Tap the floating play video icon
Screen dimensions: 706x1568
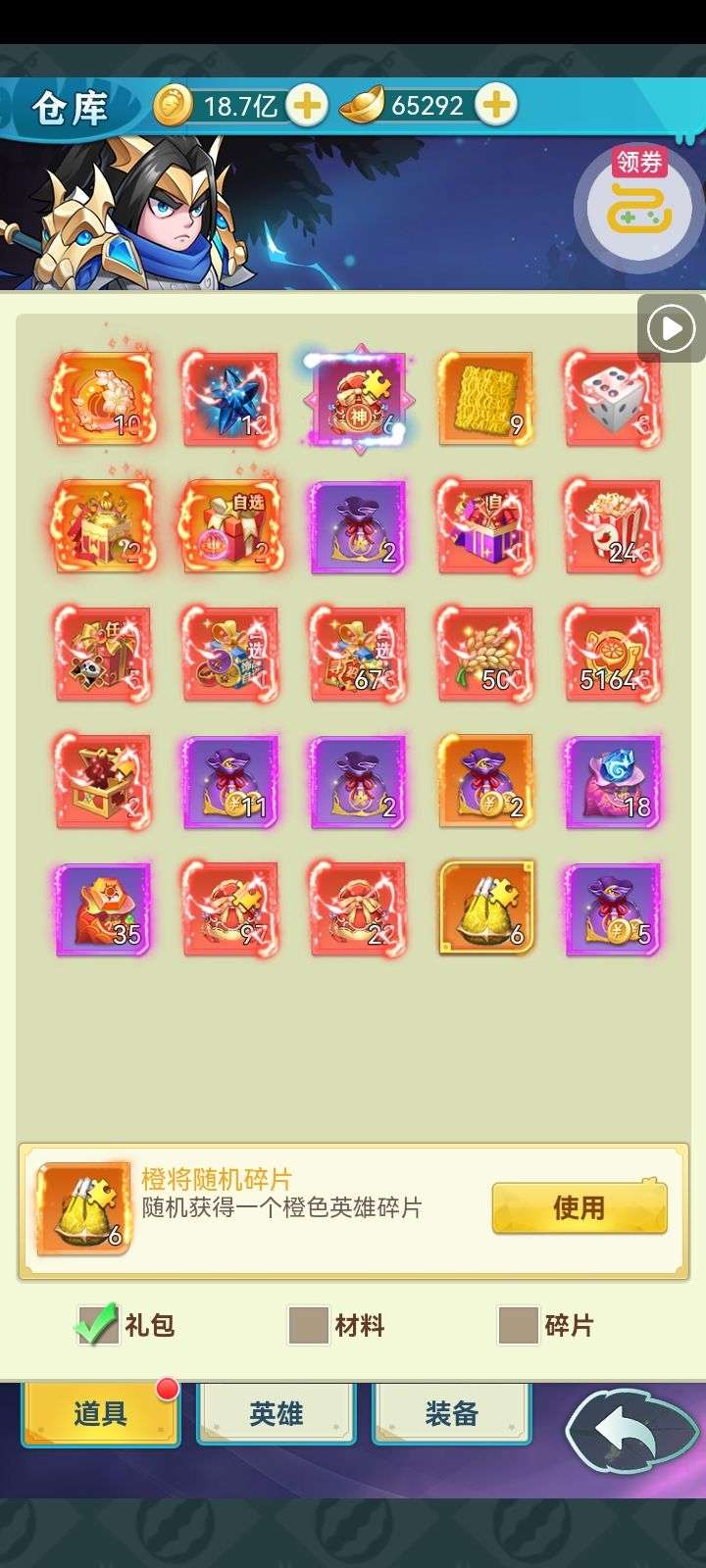(672, 328)
